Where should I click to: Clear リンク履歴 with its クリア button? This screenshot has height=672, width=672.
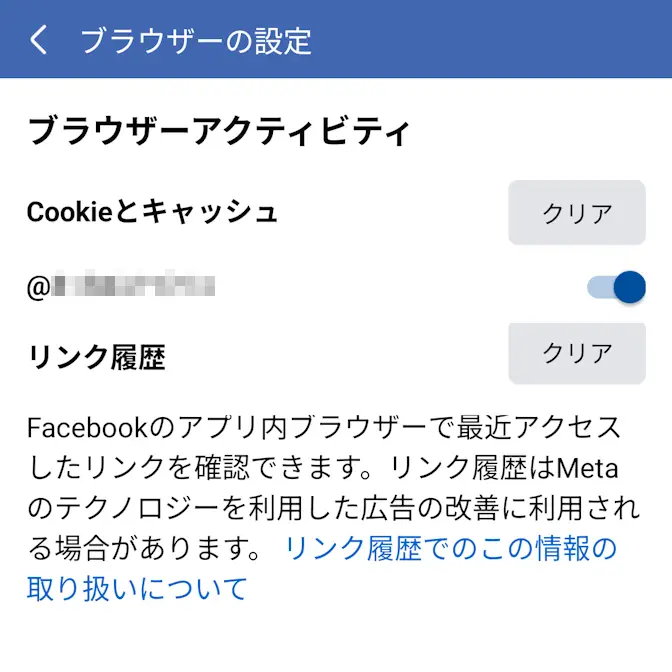tap(576, 353)
